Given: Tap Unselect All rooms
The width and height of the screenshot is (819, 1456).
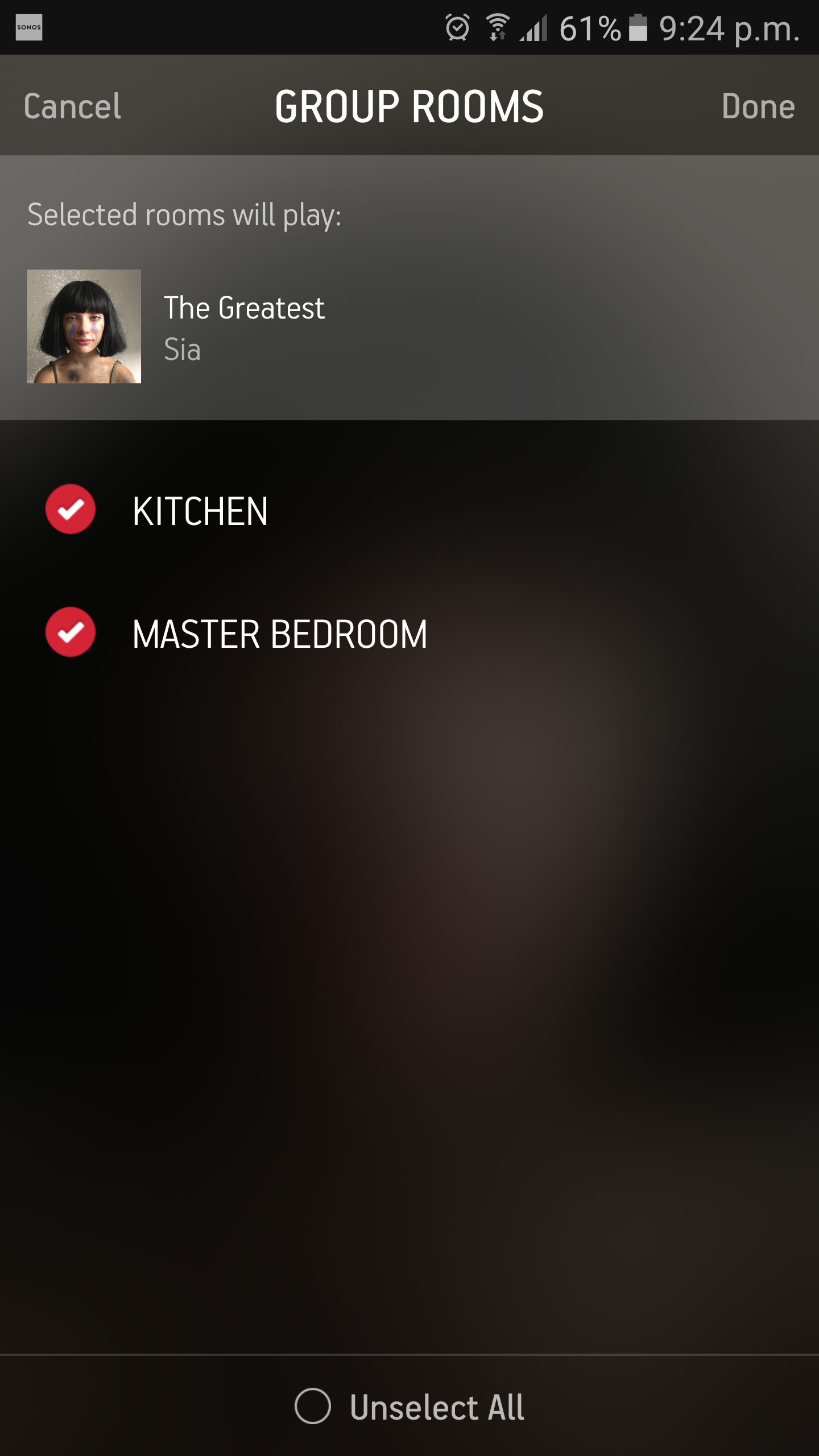Looking at the screenshot, I should (409, 1407).
